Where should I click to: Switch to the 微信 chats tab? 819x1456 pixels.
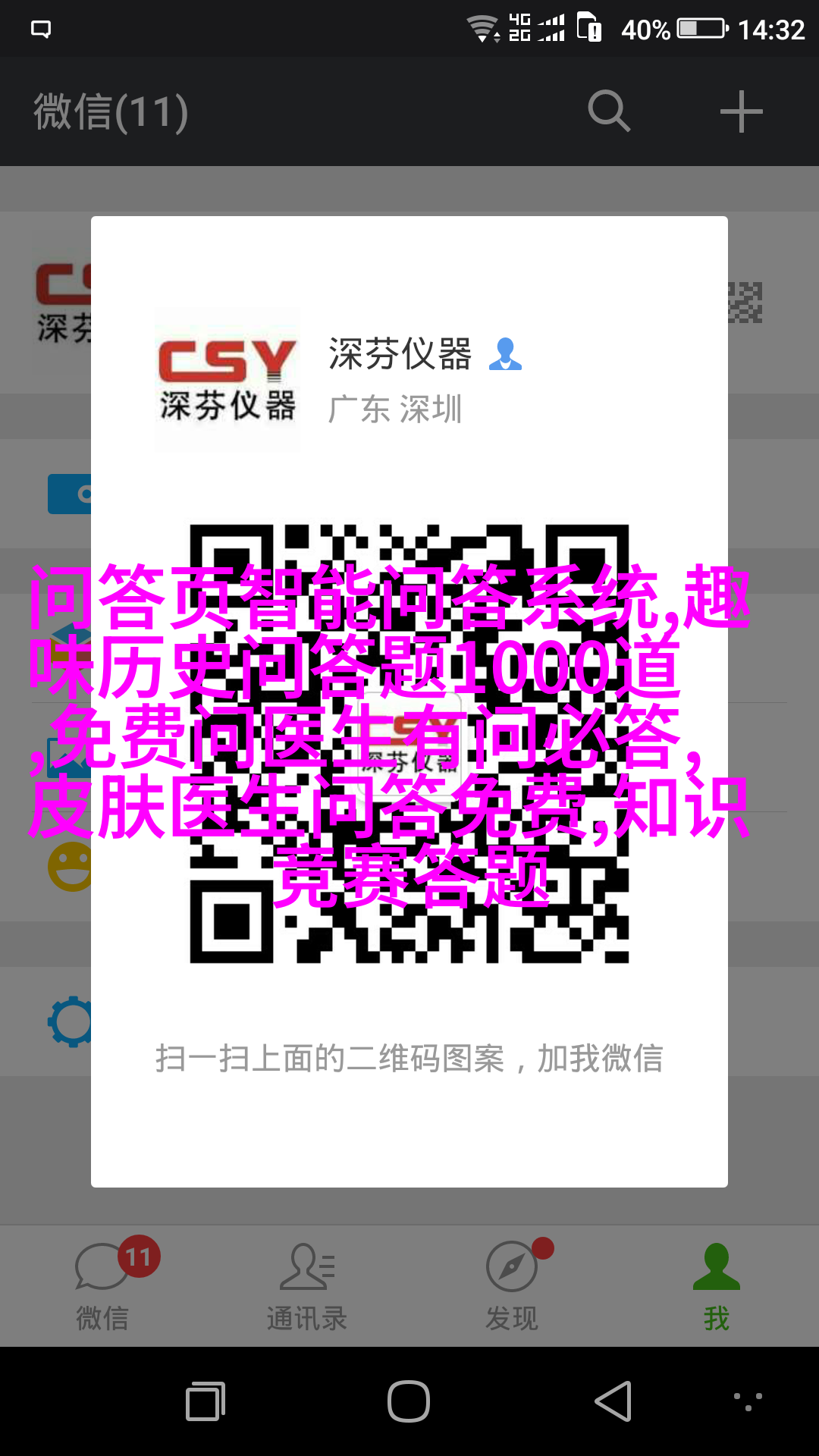(102, 1285)
